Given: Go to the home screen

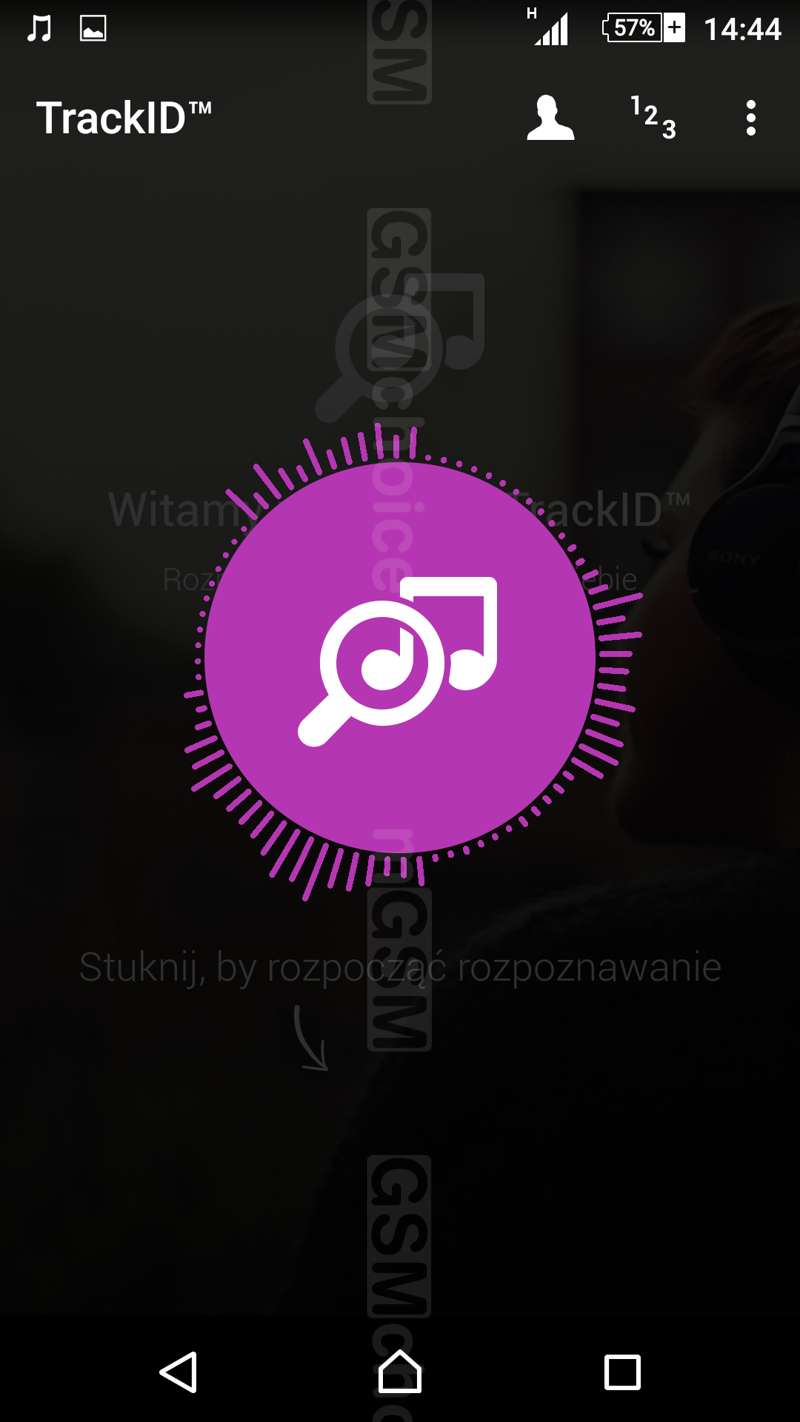Looking at the screenshot, I should (400, 1372).
